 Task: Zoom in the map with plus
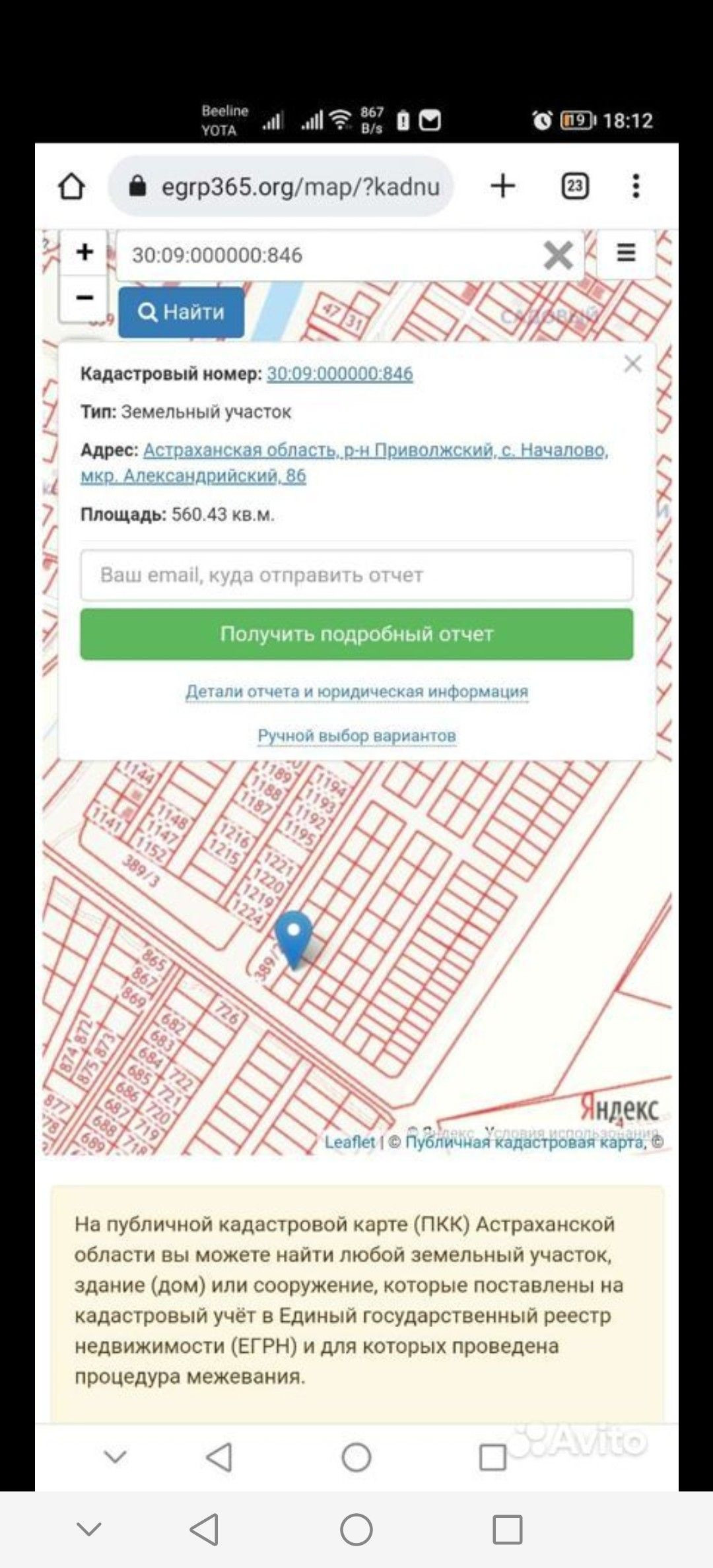tap(85, 251)
